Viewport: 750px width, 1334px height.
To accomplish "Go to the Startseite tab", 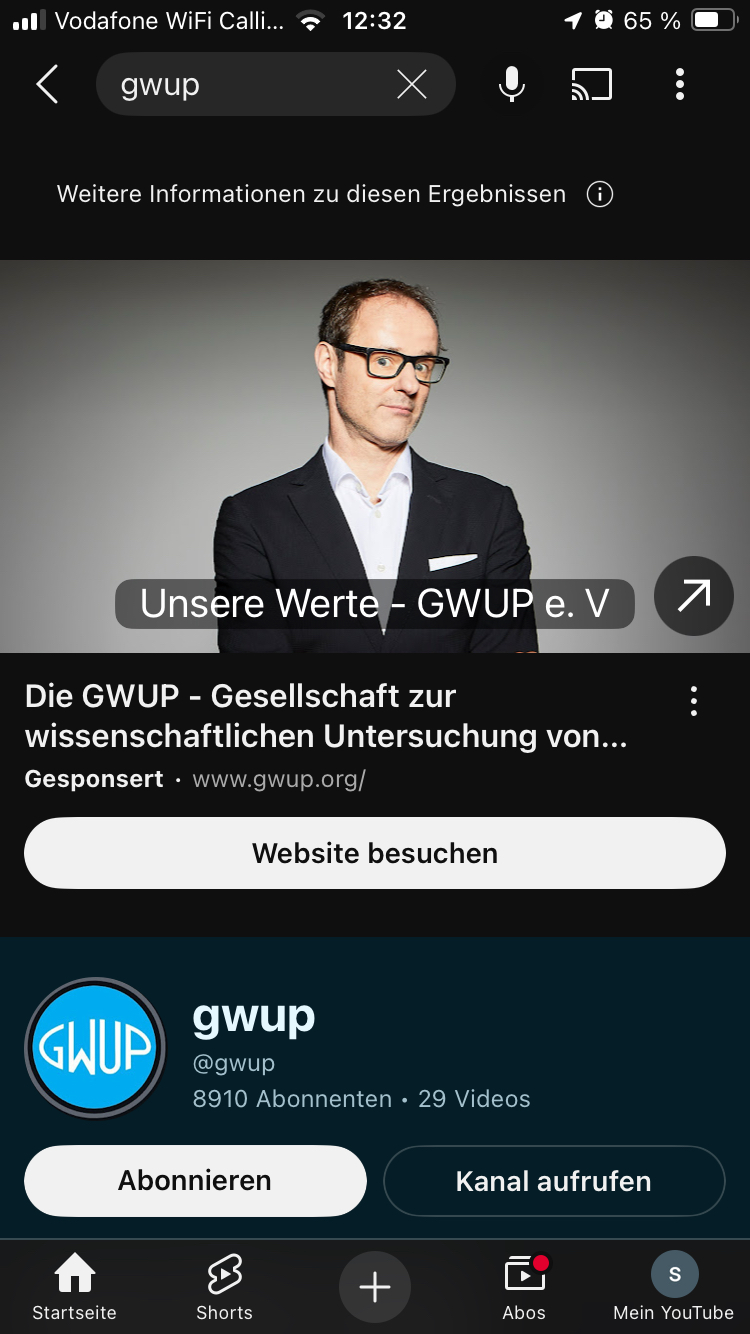I will tap(74, 1287).
